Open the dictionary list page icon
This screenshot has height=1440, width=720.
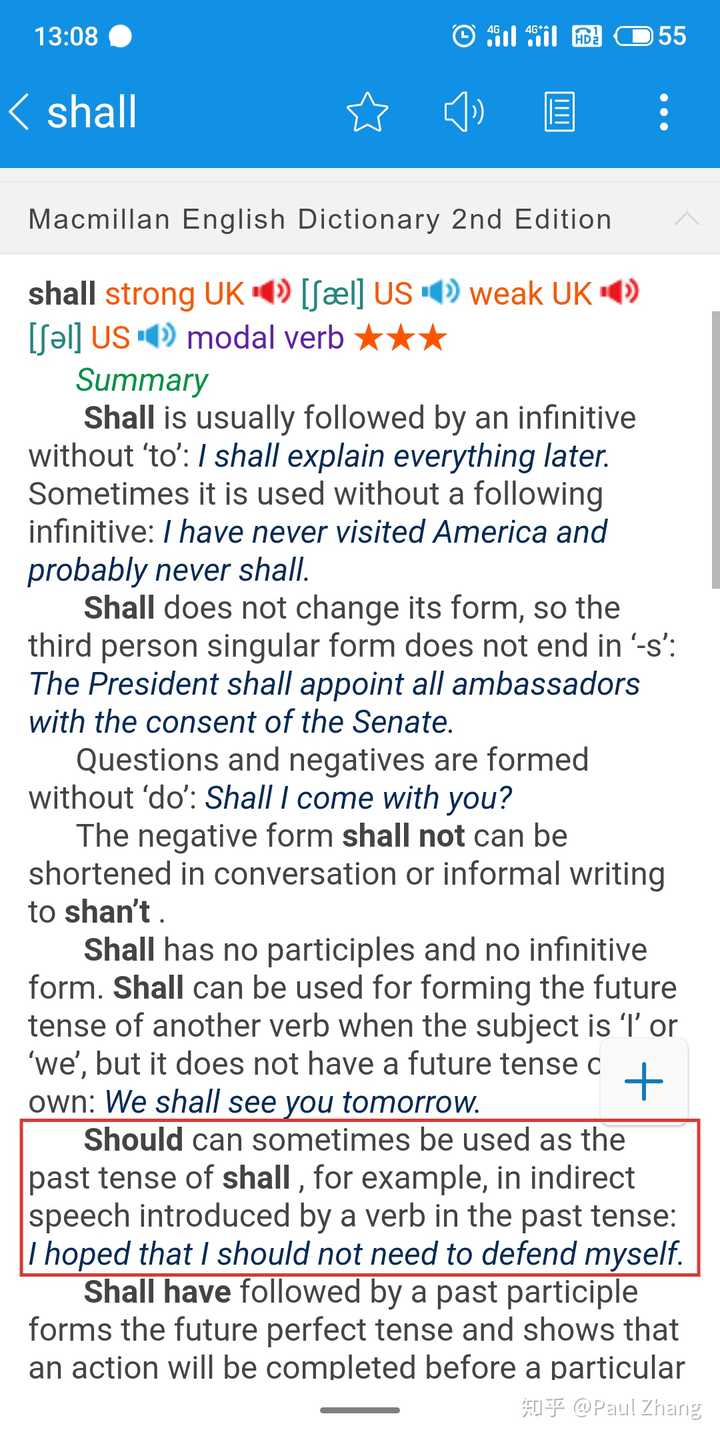click(560, 113)
